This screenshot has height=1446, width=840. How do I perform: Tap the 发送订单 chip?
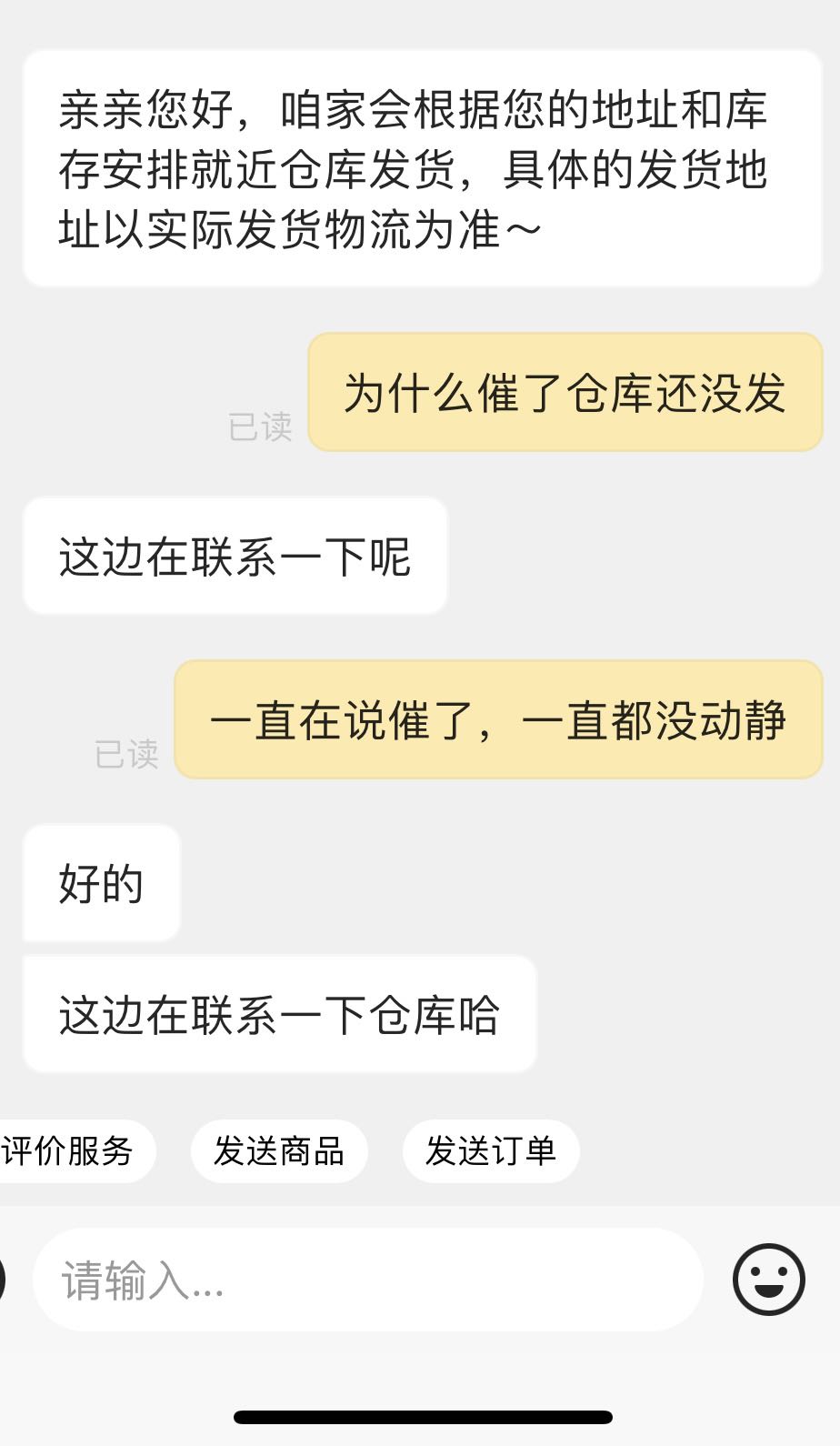tap(491, 1151)
